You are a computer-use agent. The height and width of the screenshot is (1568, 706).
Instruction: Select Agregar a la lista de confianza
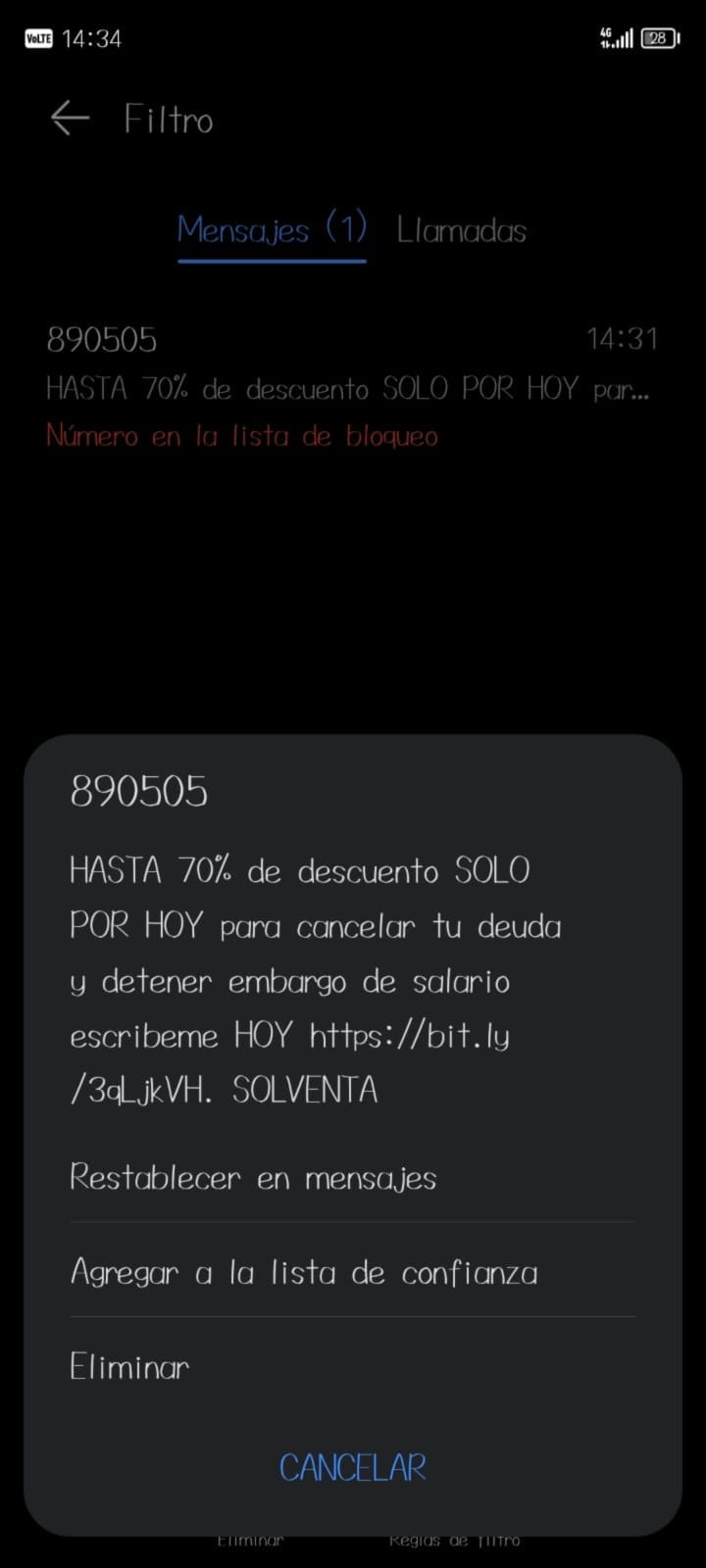point(304,1272)
